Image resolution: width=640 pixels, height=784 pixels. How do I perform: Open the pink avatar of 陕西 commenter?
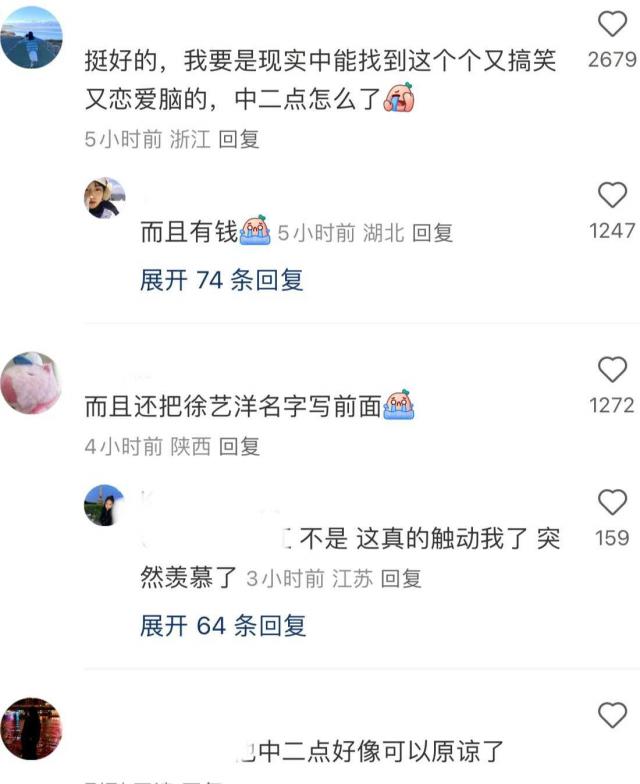pos(31,382)
